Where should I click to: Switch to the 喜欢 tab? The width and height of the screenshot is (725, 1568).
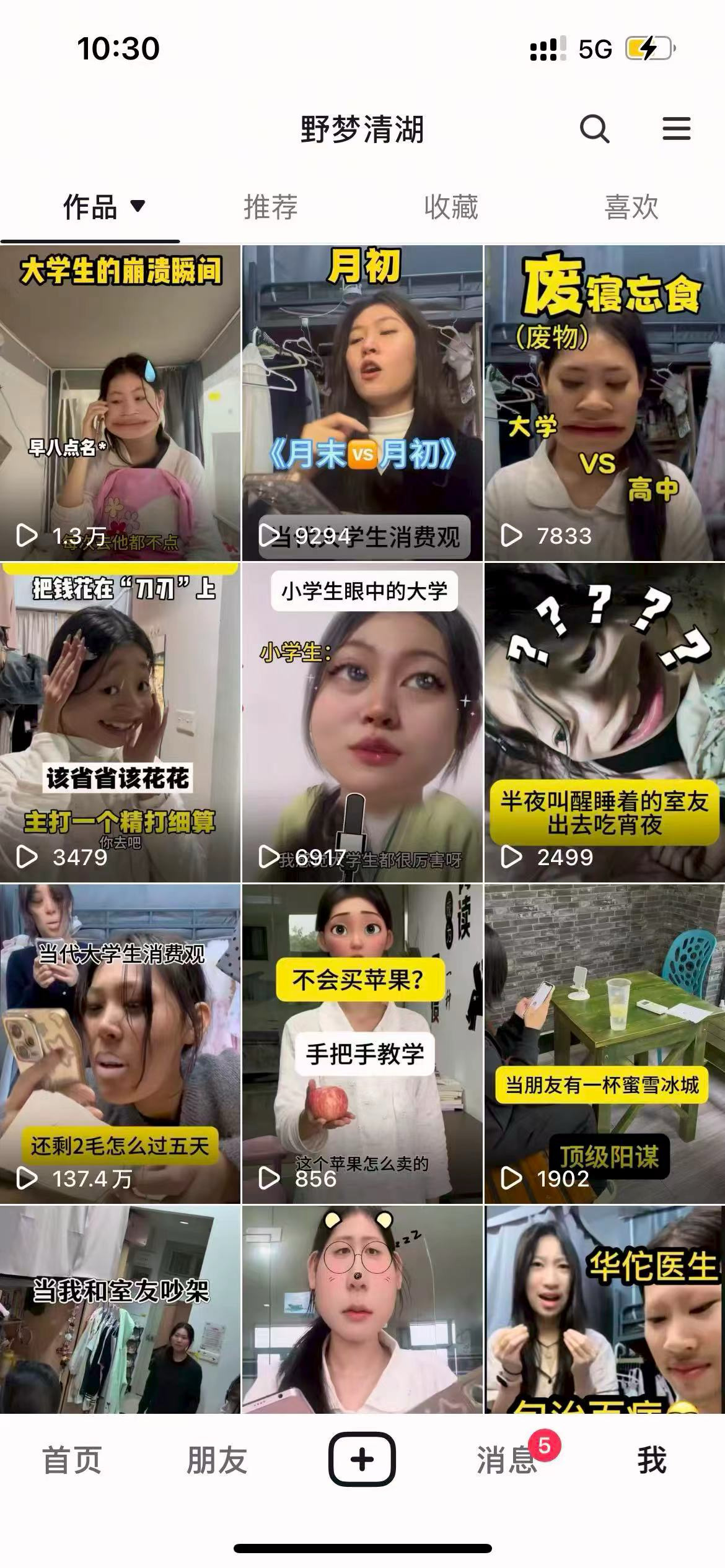pos(631,207)
